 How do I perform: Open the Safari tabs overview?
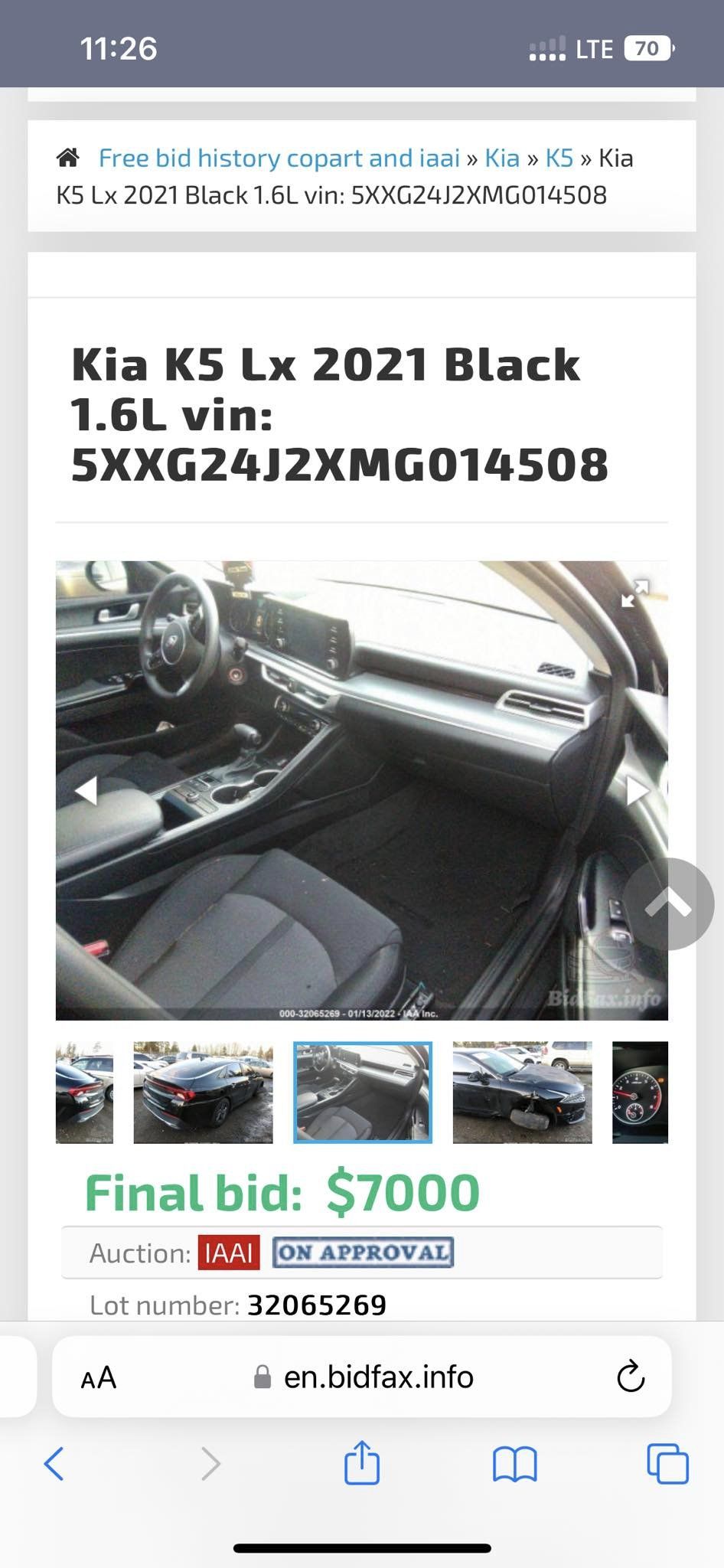click(667, 1464)
